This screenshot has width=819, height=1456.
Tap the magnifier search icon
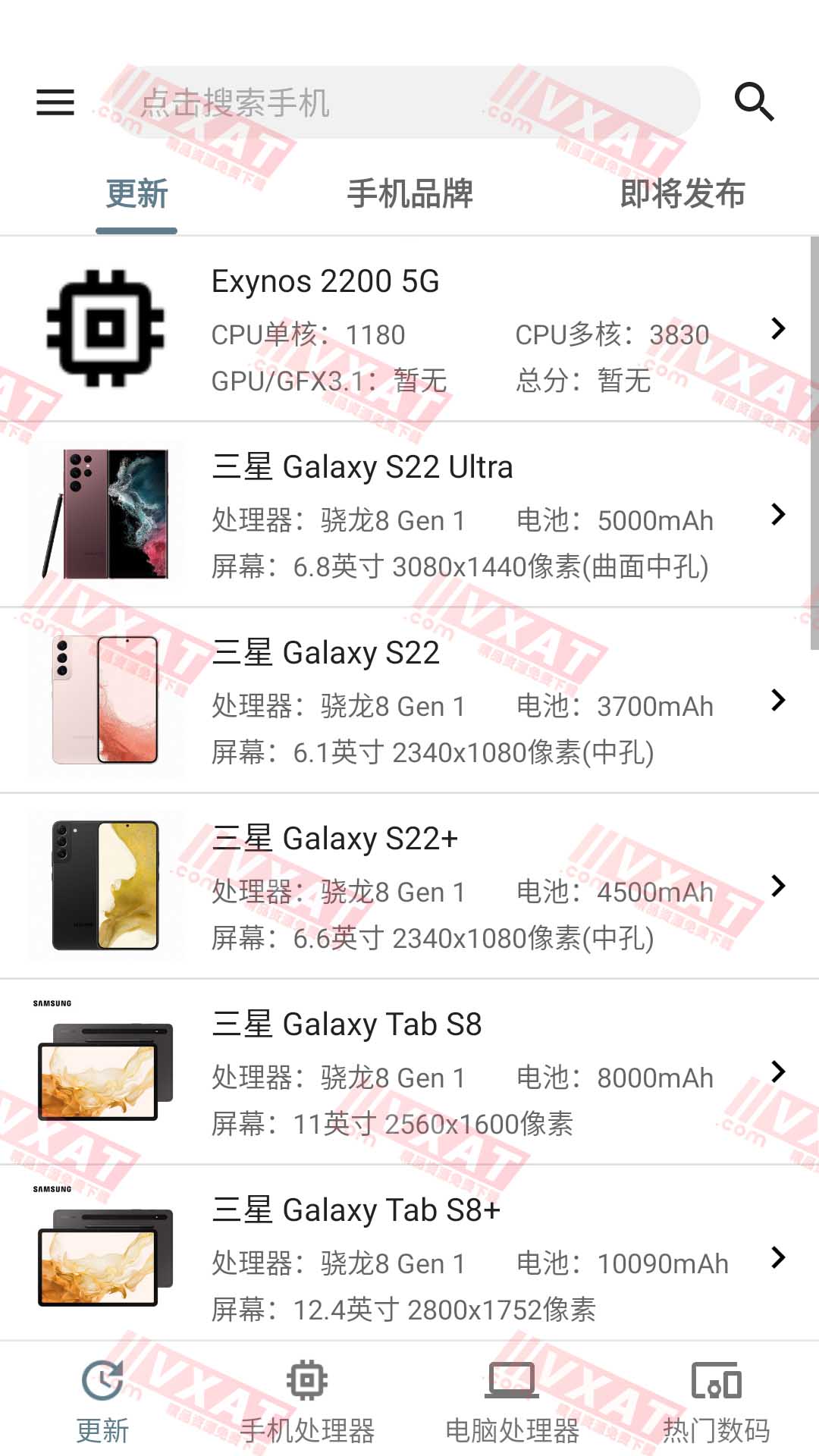(x=754, y=102)
